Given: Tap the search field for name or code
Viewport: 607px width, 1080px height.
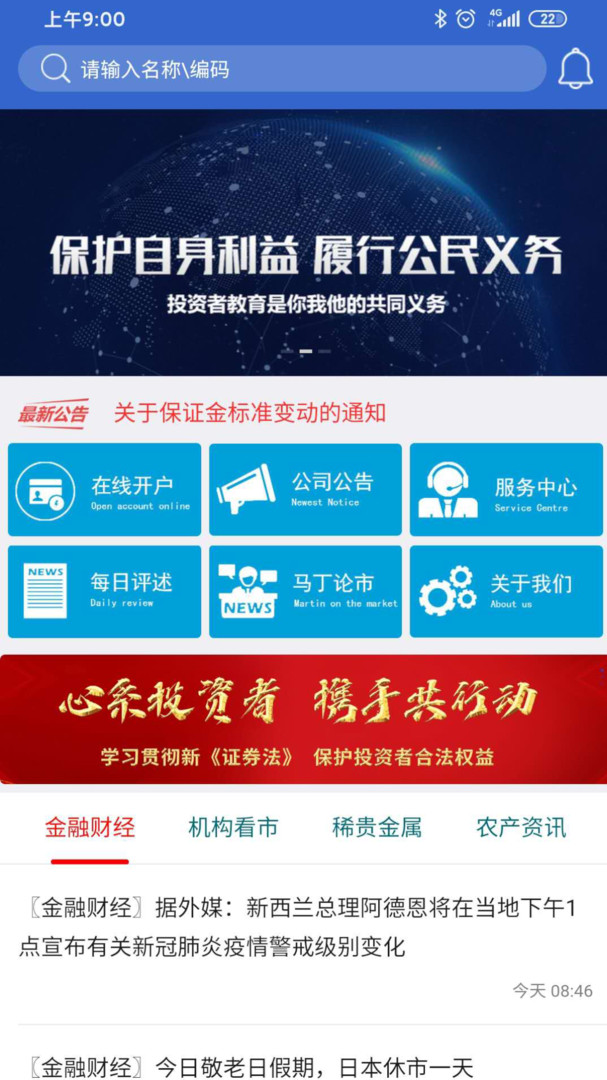Looking at the screenshot, I should [x=282, y=69].
